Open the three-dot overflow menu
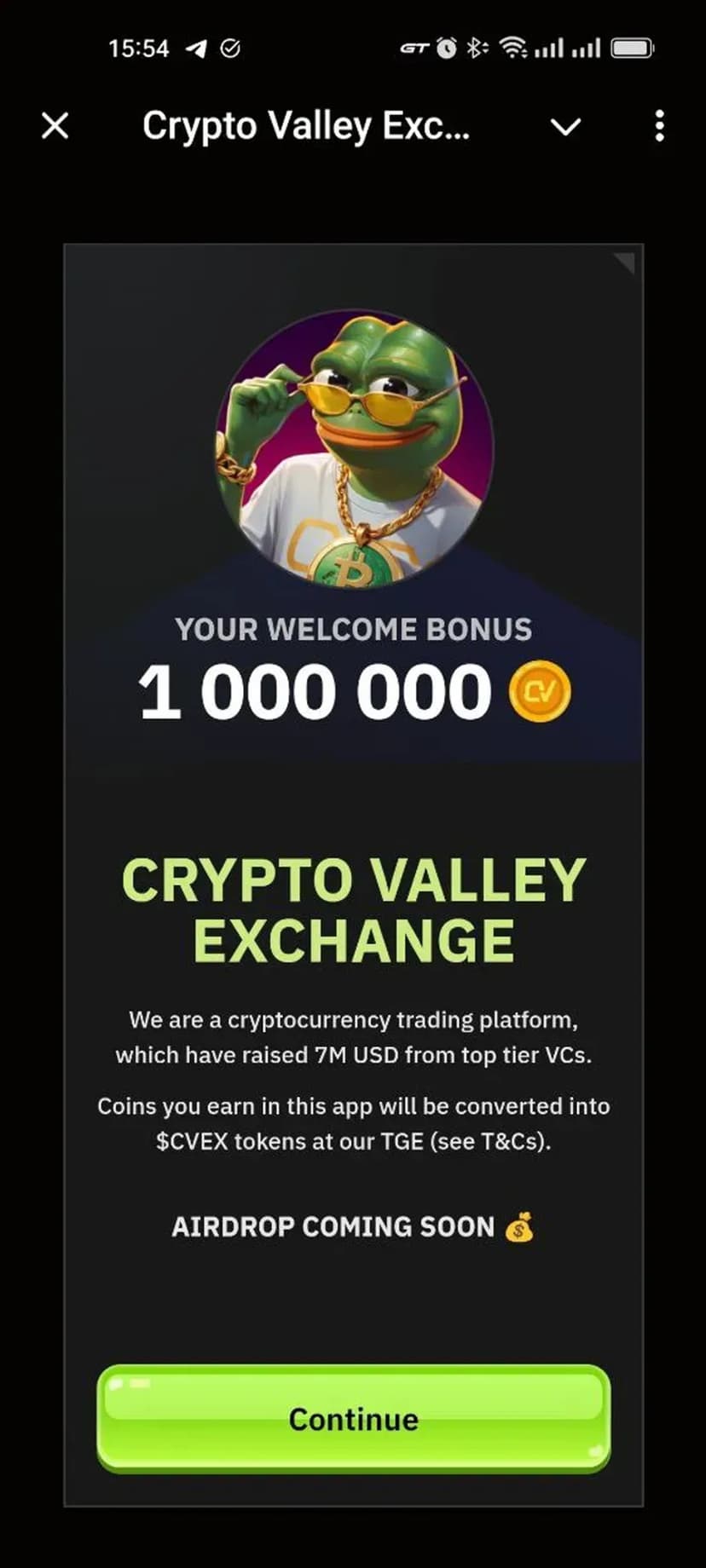The image size is (706, 1568). pos(659,126)
